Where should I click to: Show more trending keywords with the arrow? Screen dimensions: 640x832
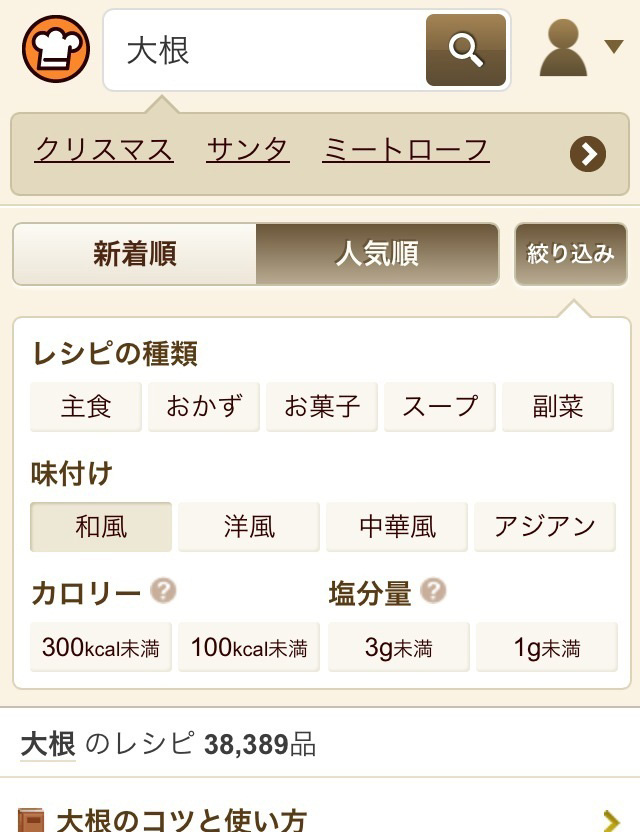click(x=588, y=154)
